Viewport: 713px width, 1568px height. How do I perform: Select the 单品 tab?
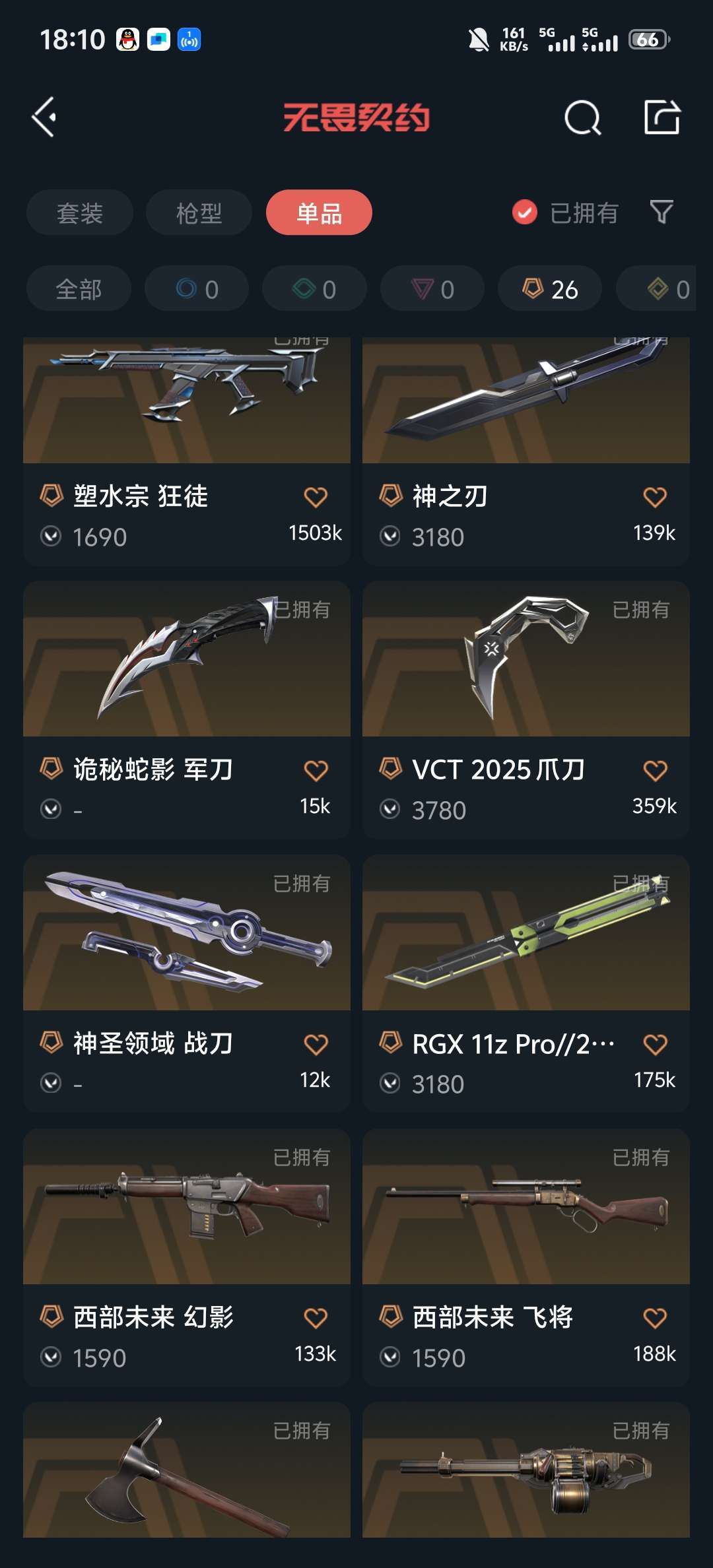tap(319, 212)
